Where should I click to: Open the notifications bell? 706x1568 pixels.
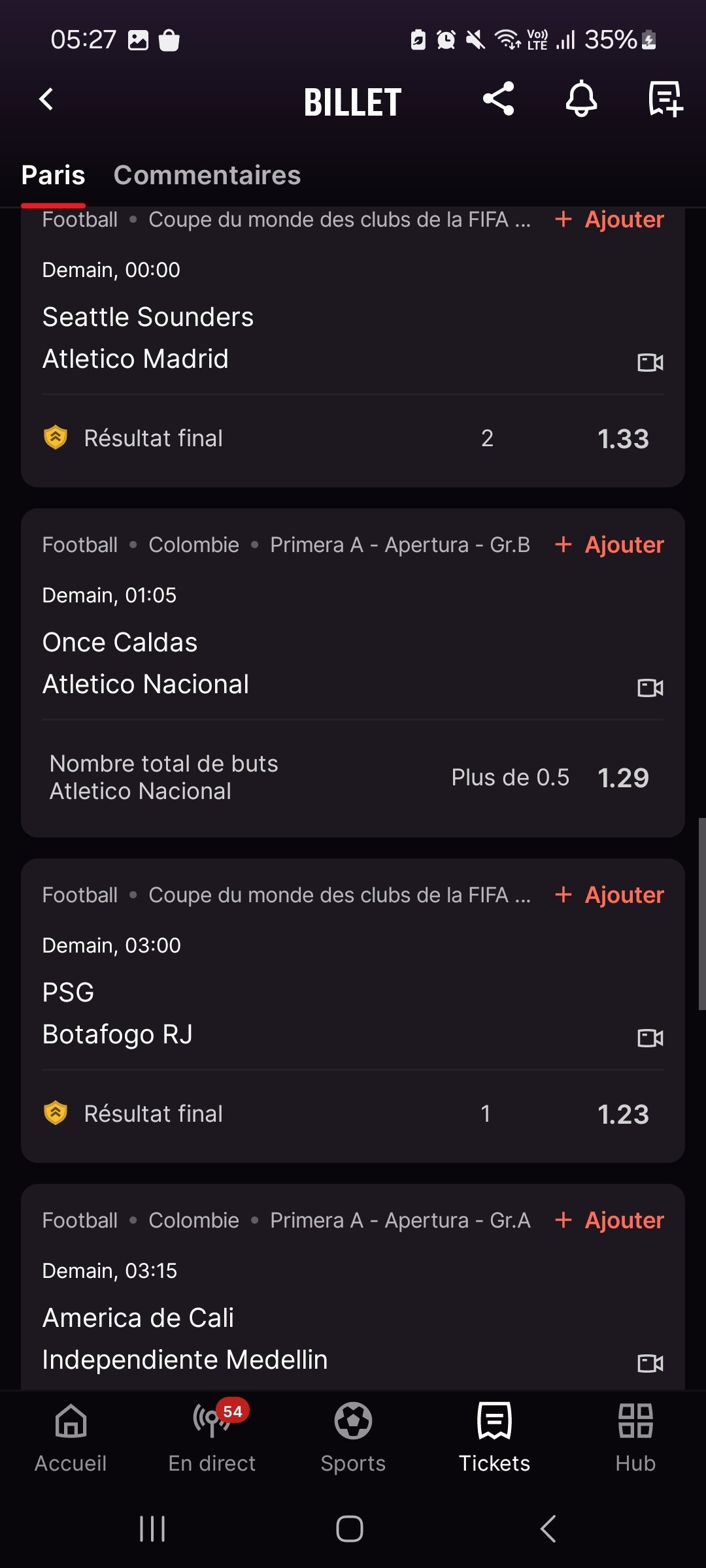coord(581,99)
